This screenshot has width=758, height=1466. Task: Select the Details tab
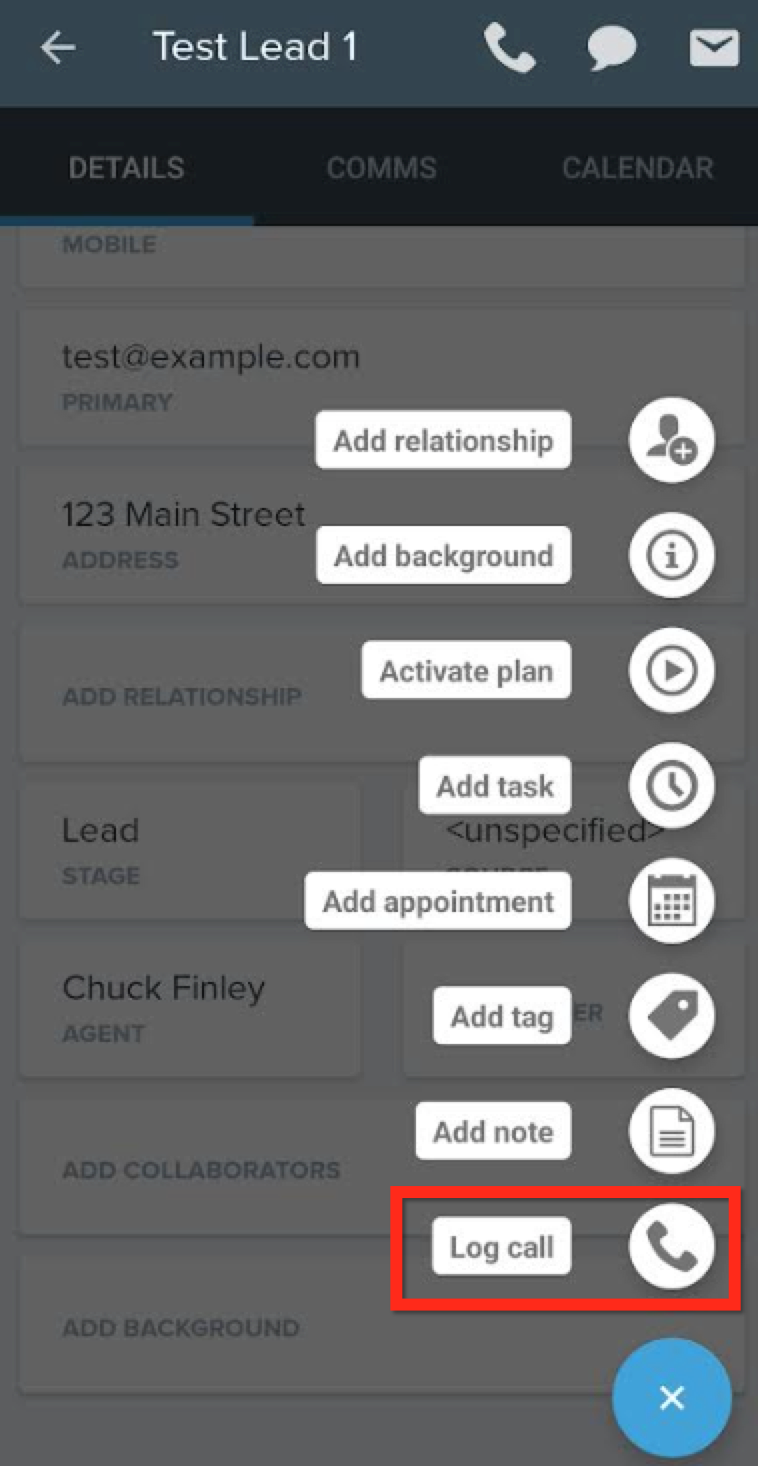(126, 167)
